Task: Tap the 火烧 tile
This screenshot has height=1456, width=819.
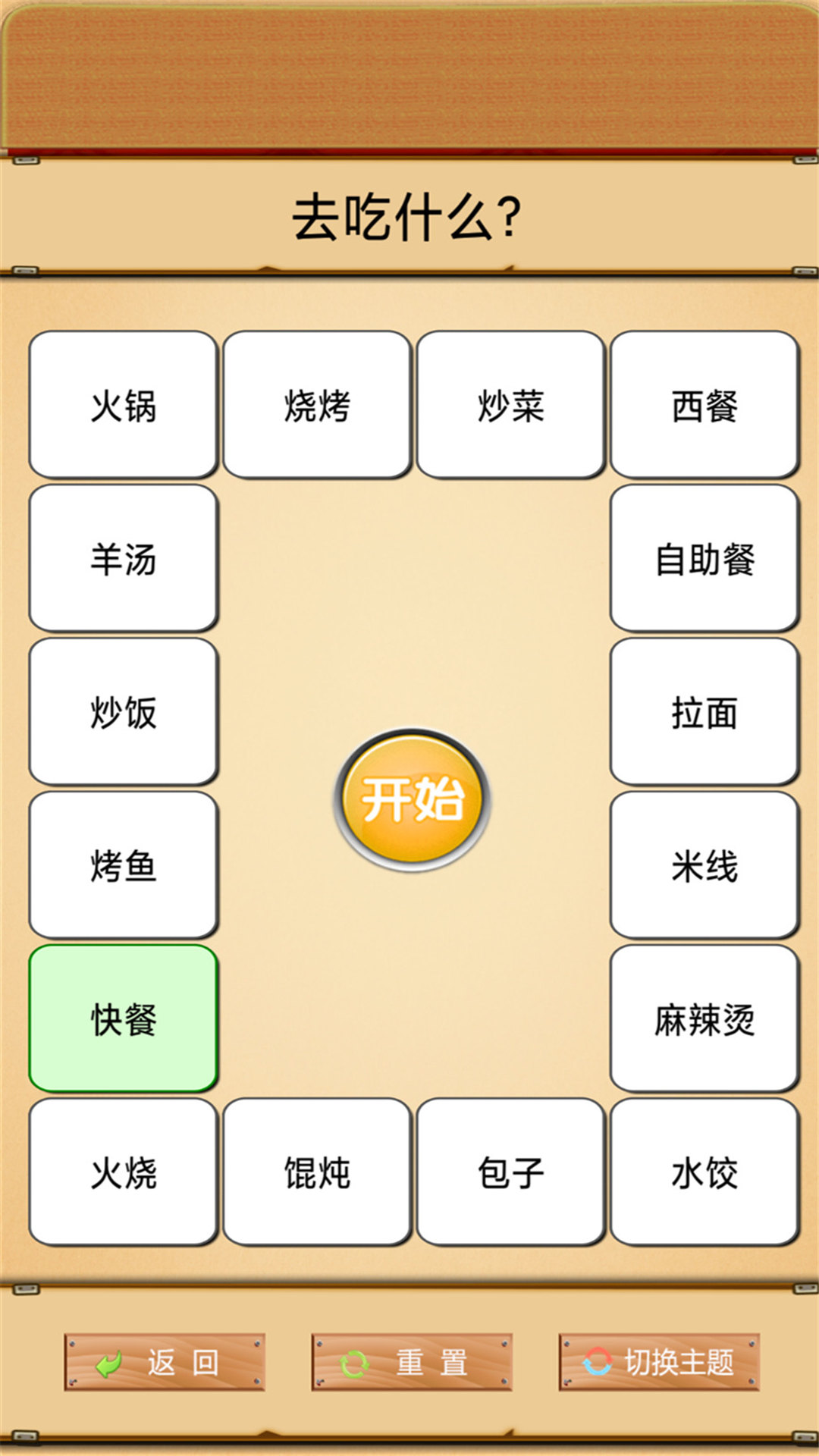Action: click(x=124, y=1172)
